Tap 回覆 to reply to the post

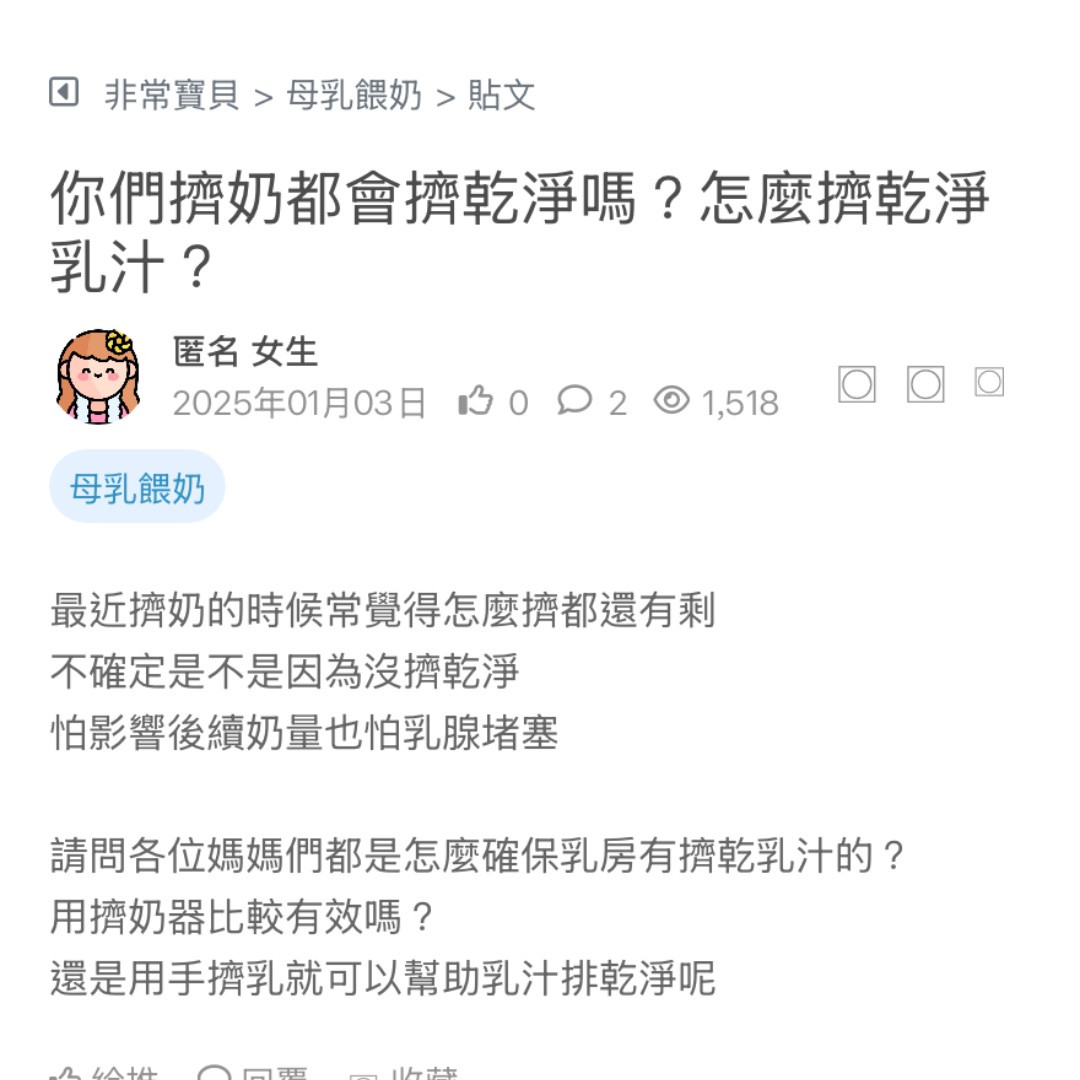[256, 1072]
